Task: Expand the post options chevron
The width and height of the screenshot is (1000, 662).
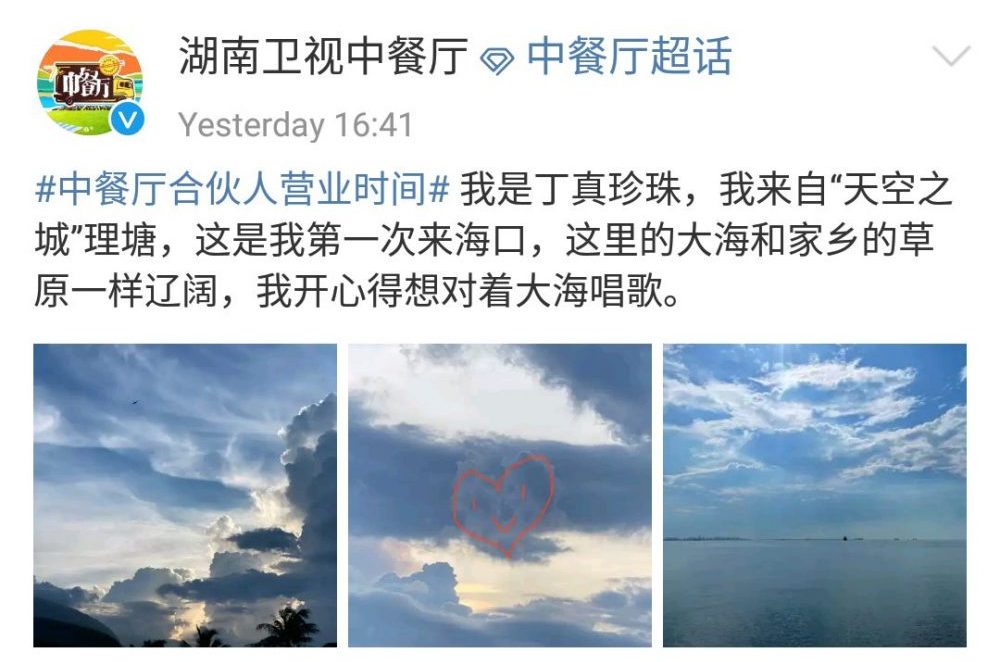Action: [x=949, y=56]
